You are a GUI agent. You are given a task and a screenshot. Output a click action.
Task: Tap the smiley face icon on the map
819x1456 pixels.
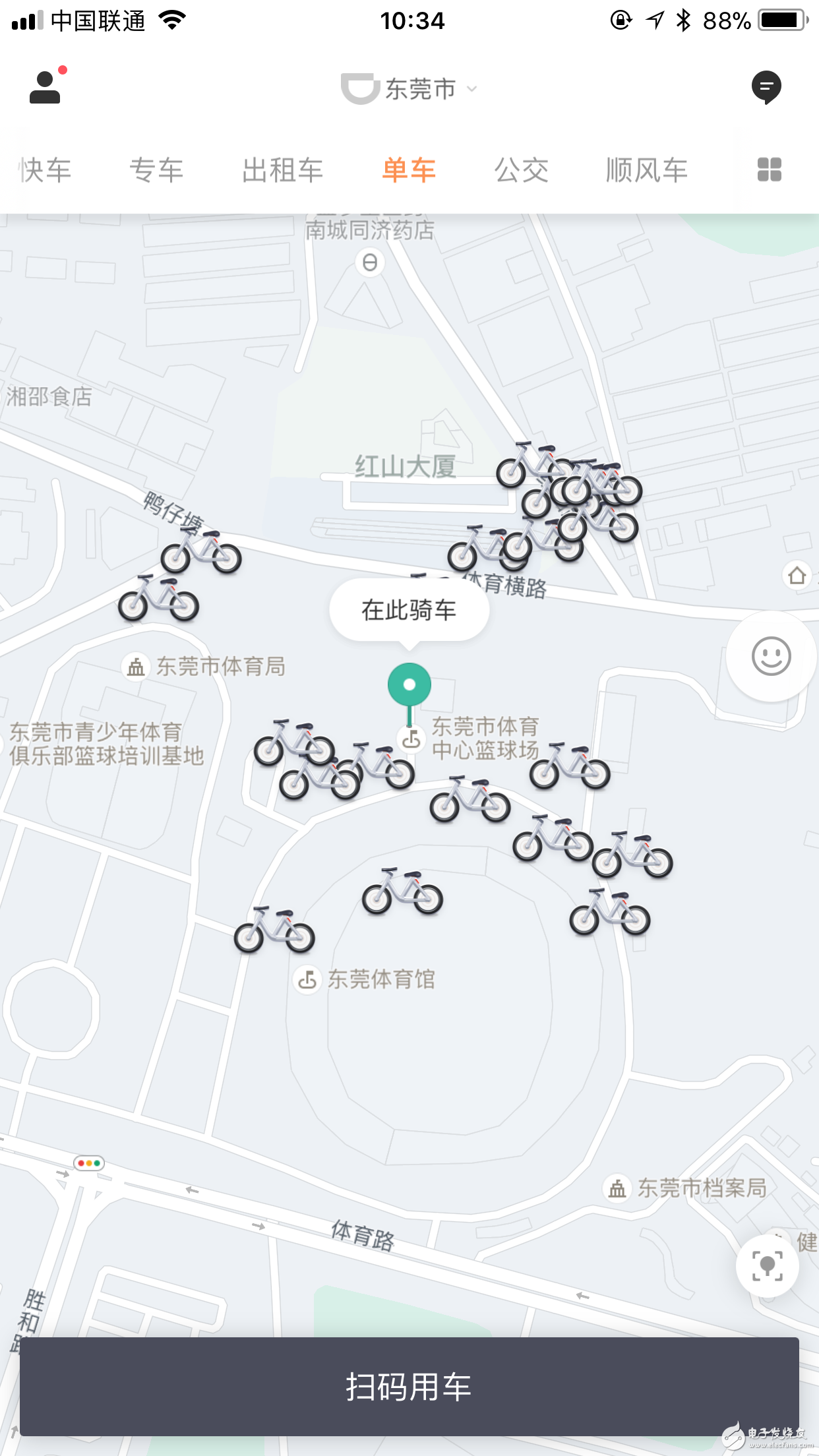click(x=770, y=656)
